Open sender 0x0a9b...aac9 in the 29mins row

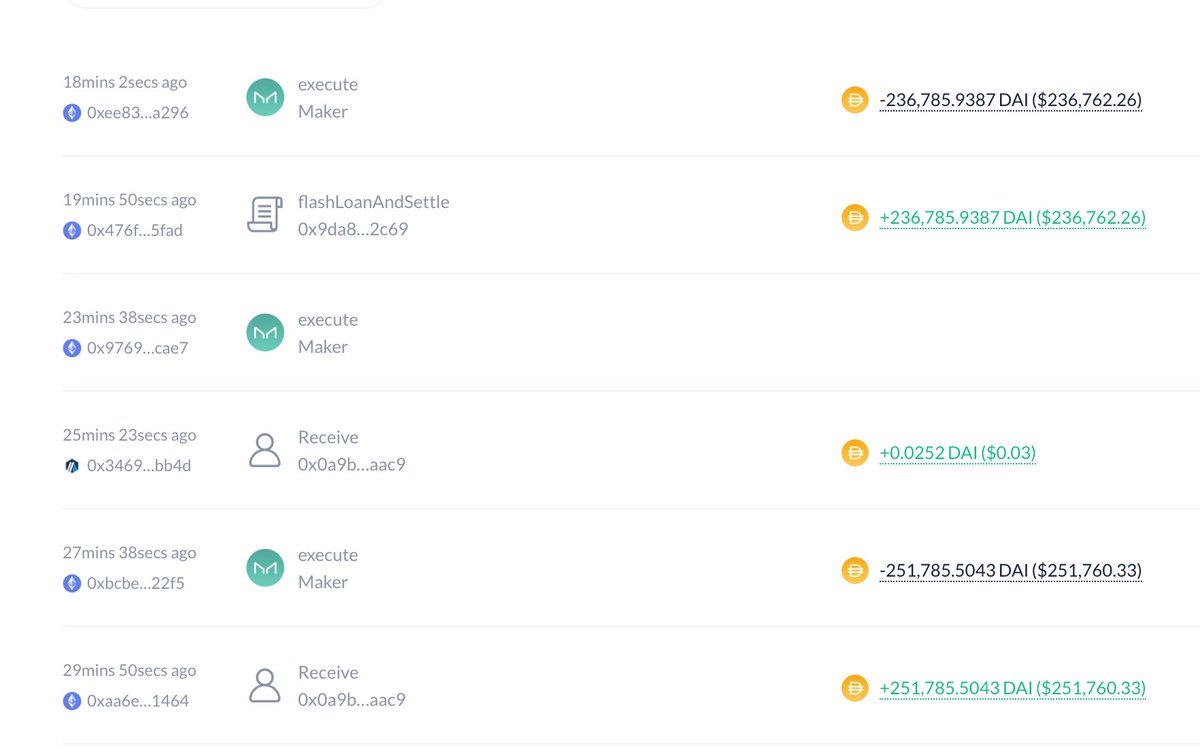pyautogui.click(x=351, y=700)
